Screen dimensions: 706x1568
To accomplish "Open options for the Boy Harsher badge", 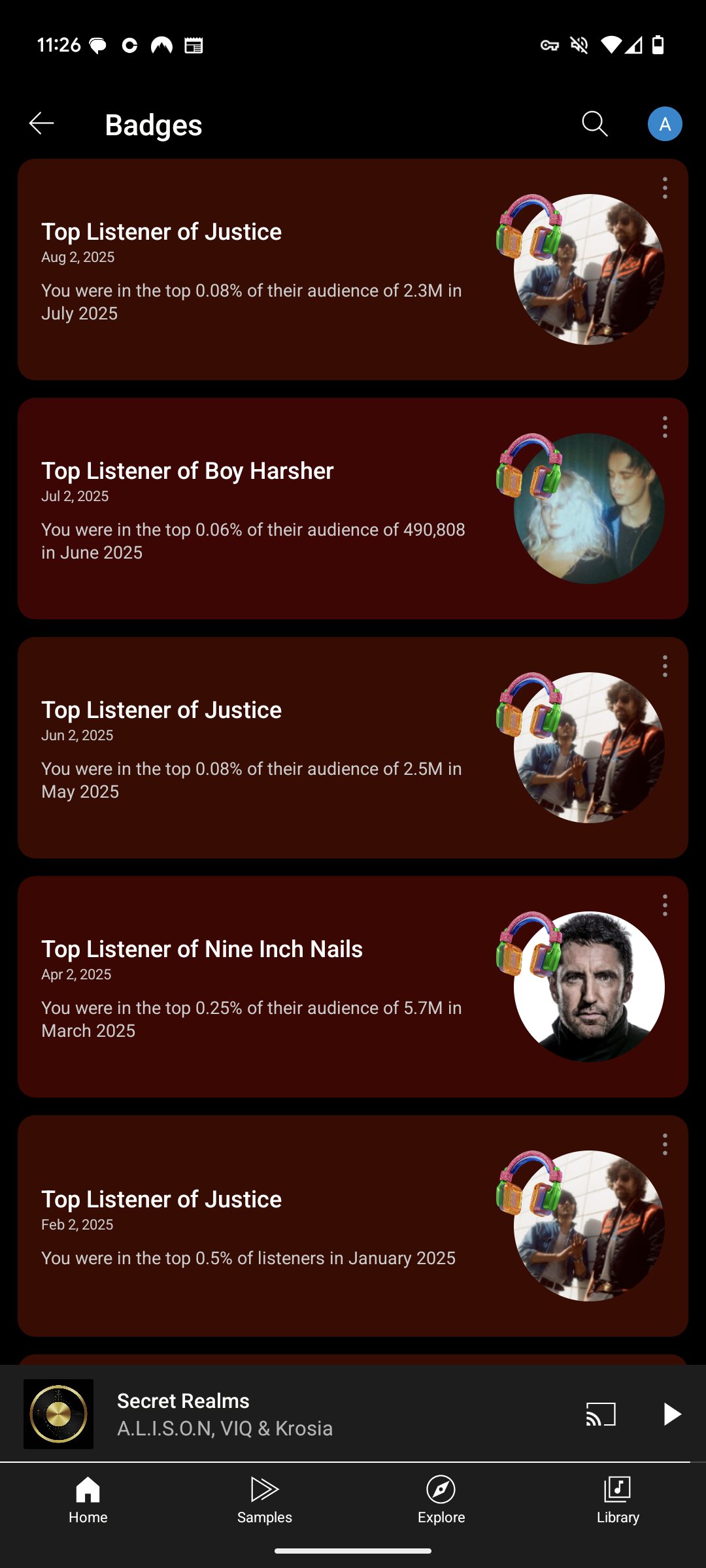I will (664, 427).
